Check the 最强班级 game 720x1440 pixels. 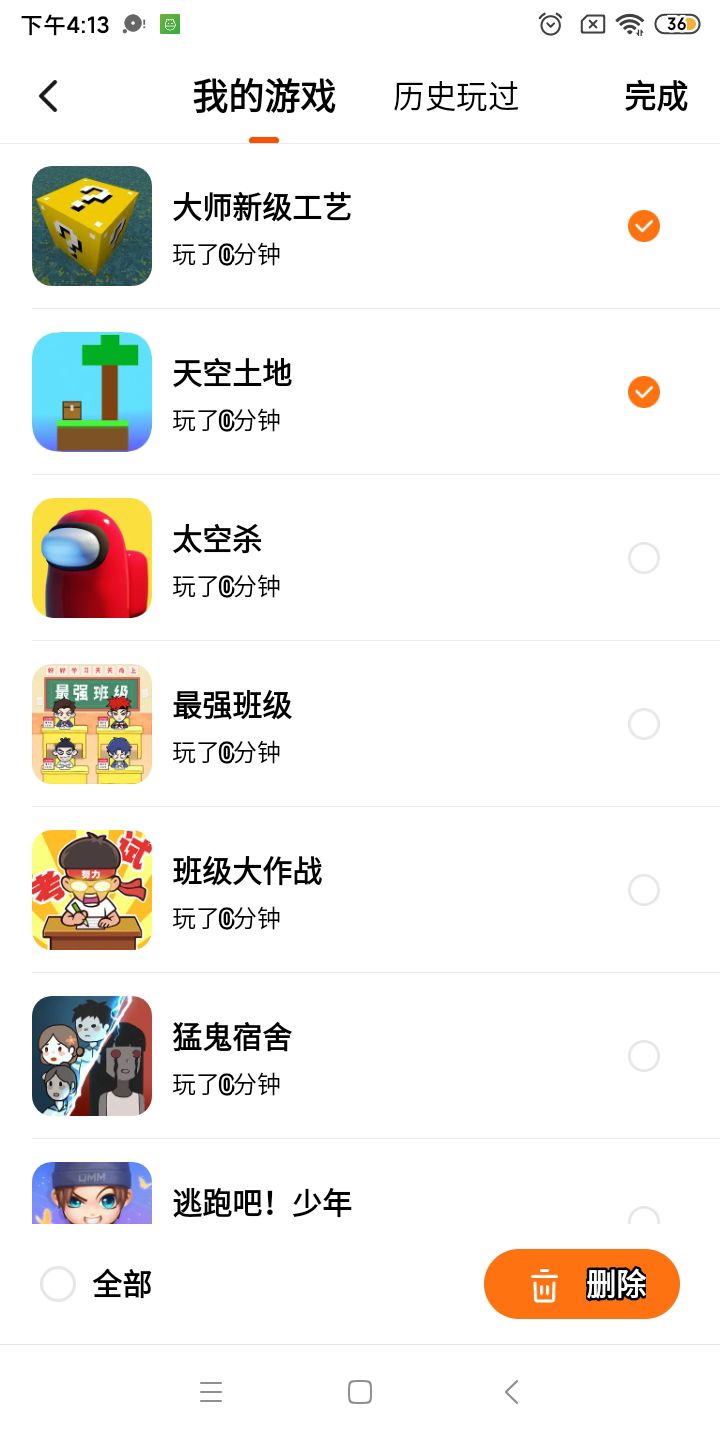(644, 724)
